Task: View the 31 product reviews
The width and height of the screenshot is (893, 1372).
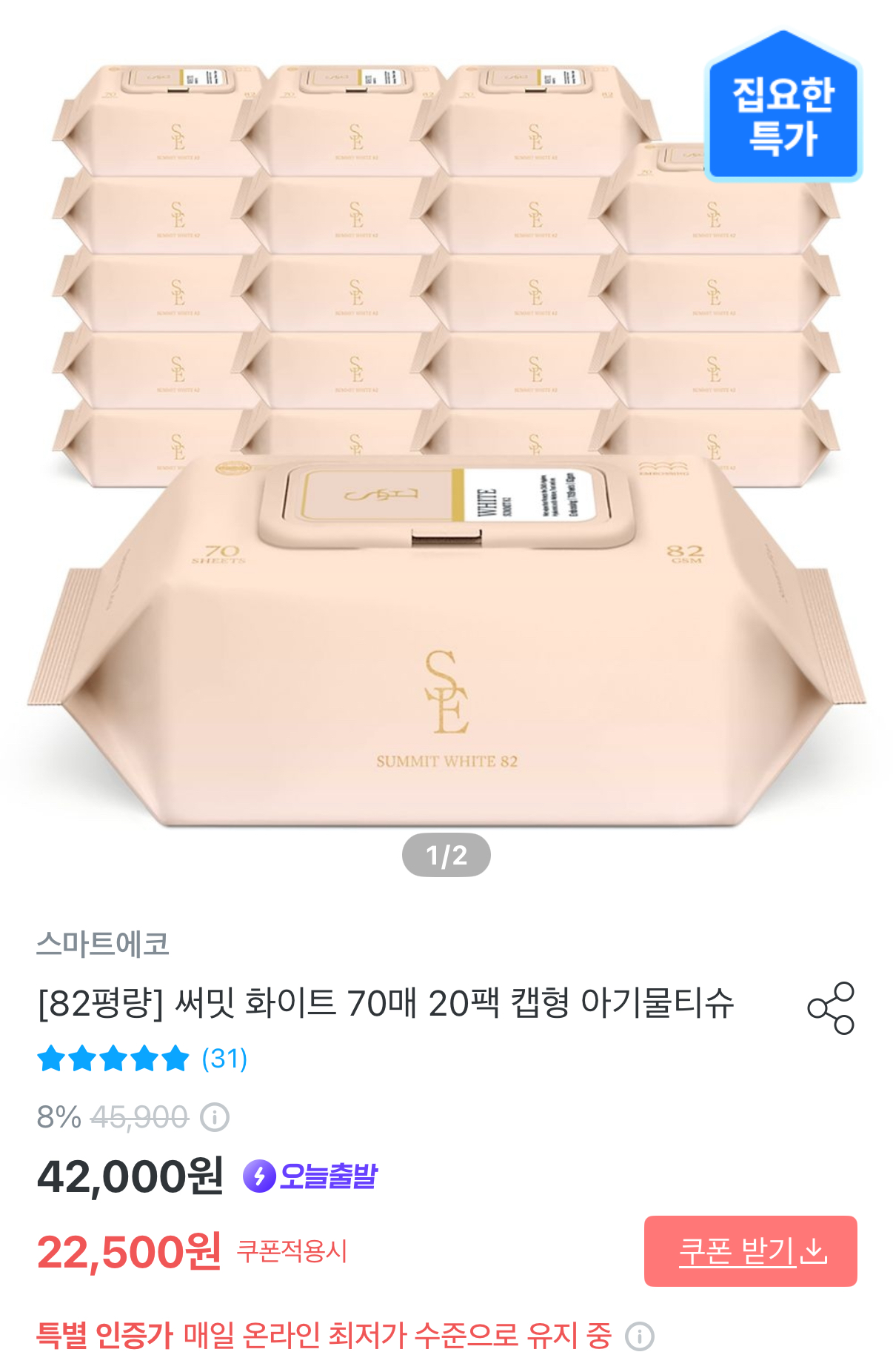Action: (x=224, y=1059)
